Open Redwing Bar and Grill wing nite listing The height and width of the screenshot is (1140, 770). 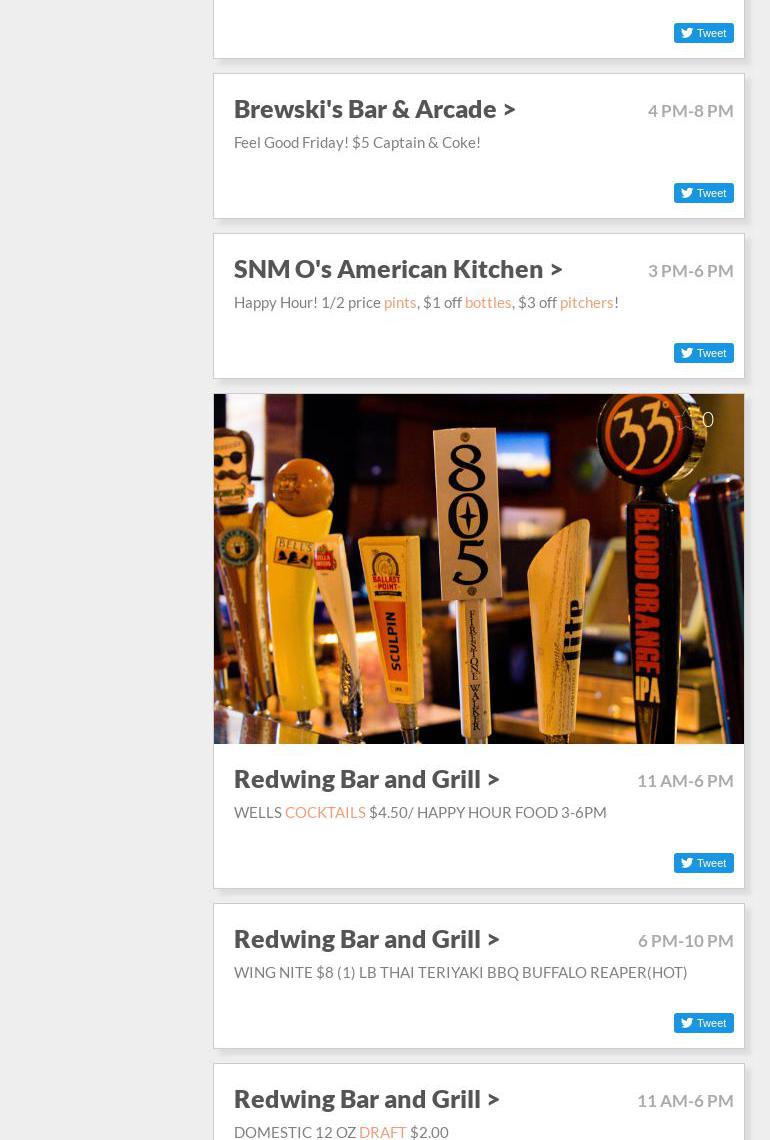pyautogui.click(x=366, y=939)
